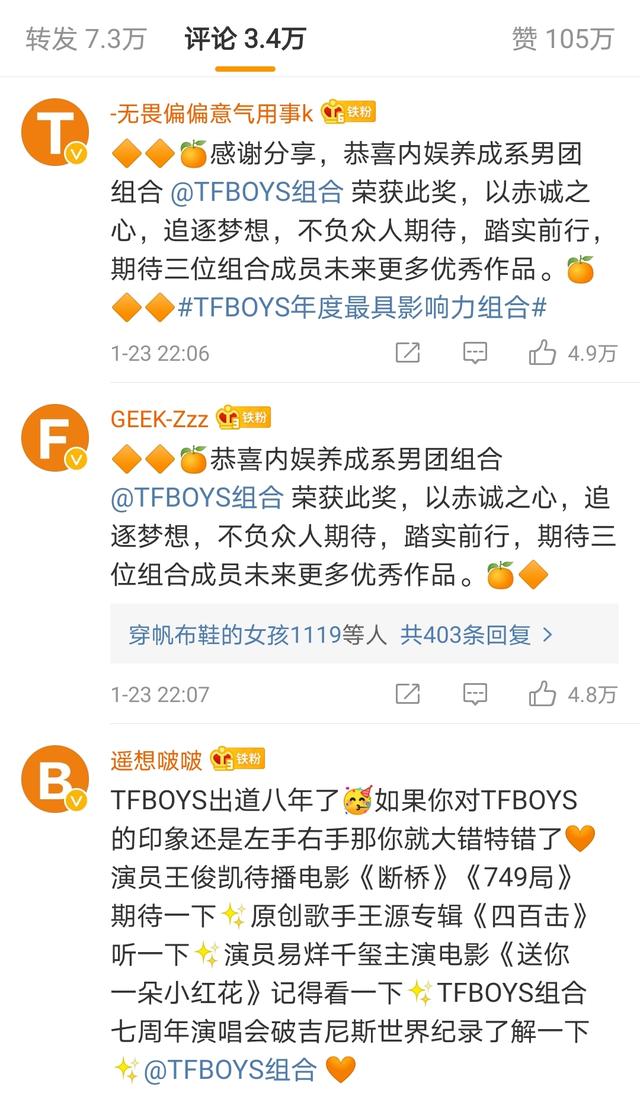Screen dimensions: 640x1099
Task: Switch to the 赞 105万 tab
Action: pos(563,39)
